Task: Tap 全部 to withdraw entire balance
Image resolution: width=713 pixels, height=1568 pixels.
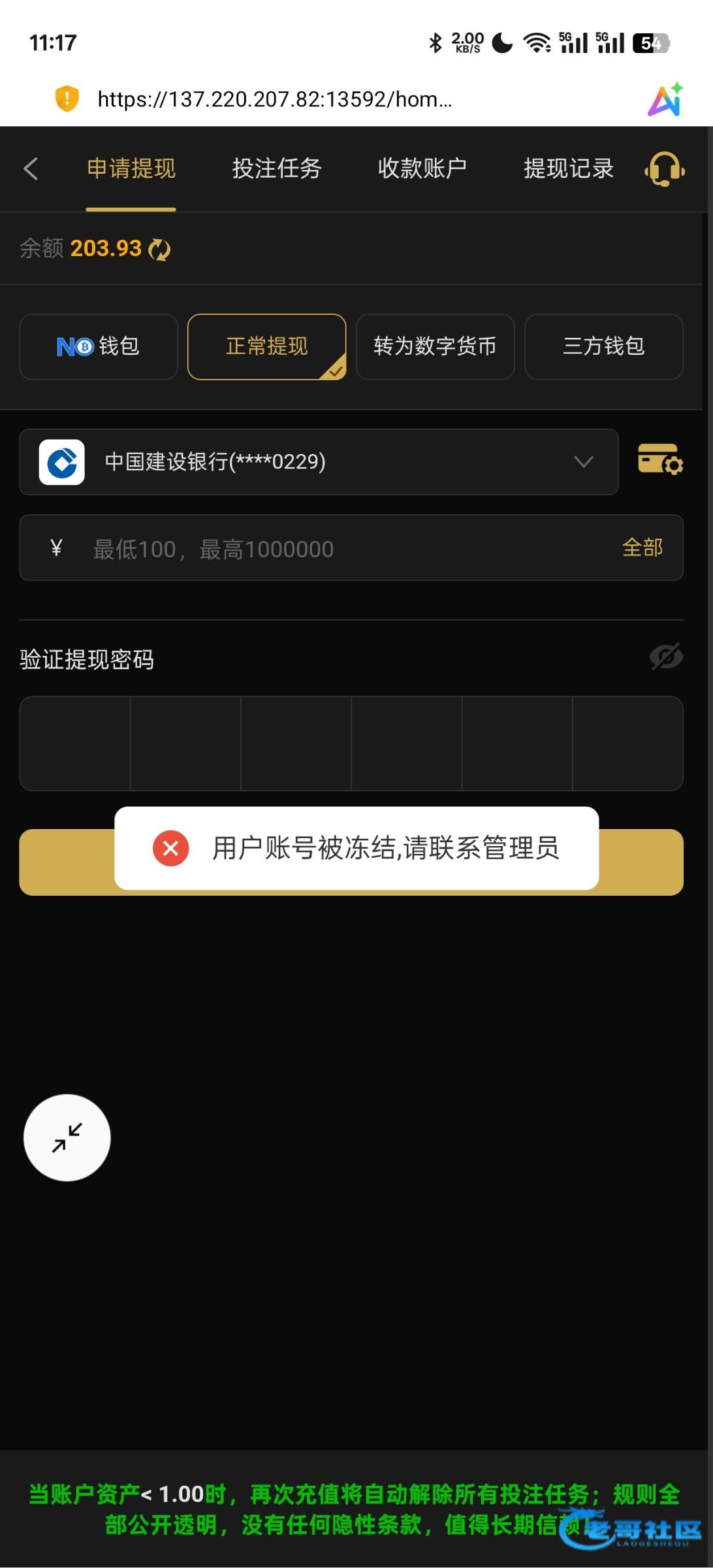Action: [x=642, y=547]
